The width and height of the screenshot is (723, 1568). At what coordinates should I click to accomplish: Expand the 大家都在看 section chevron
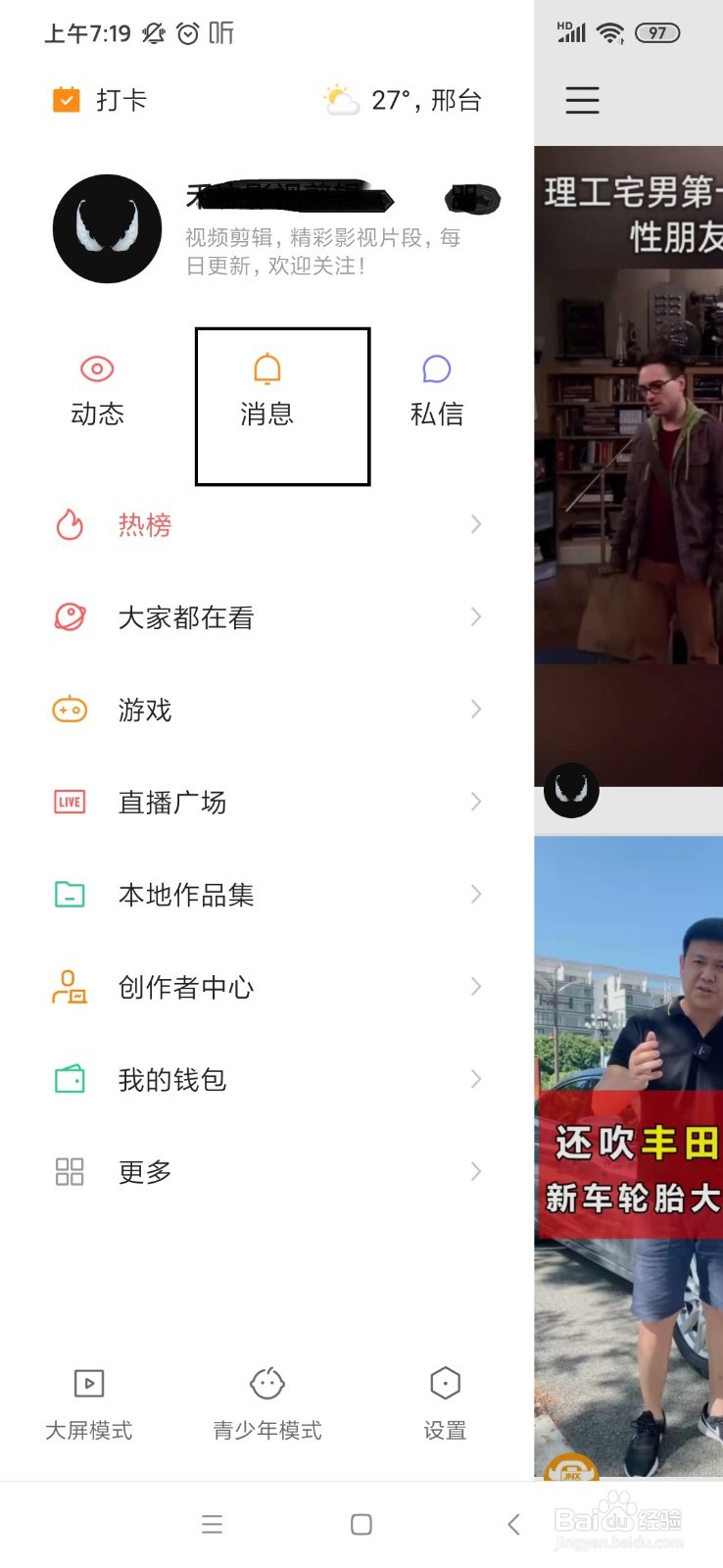476,617
